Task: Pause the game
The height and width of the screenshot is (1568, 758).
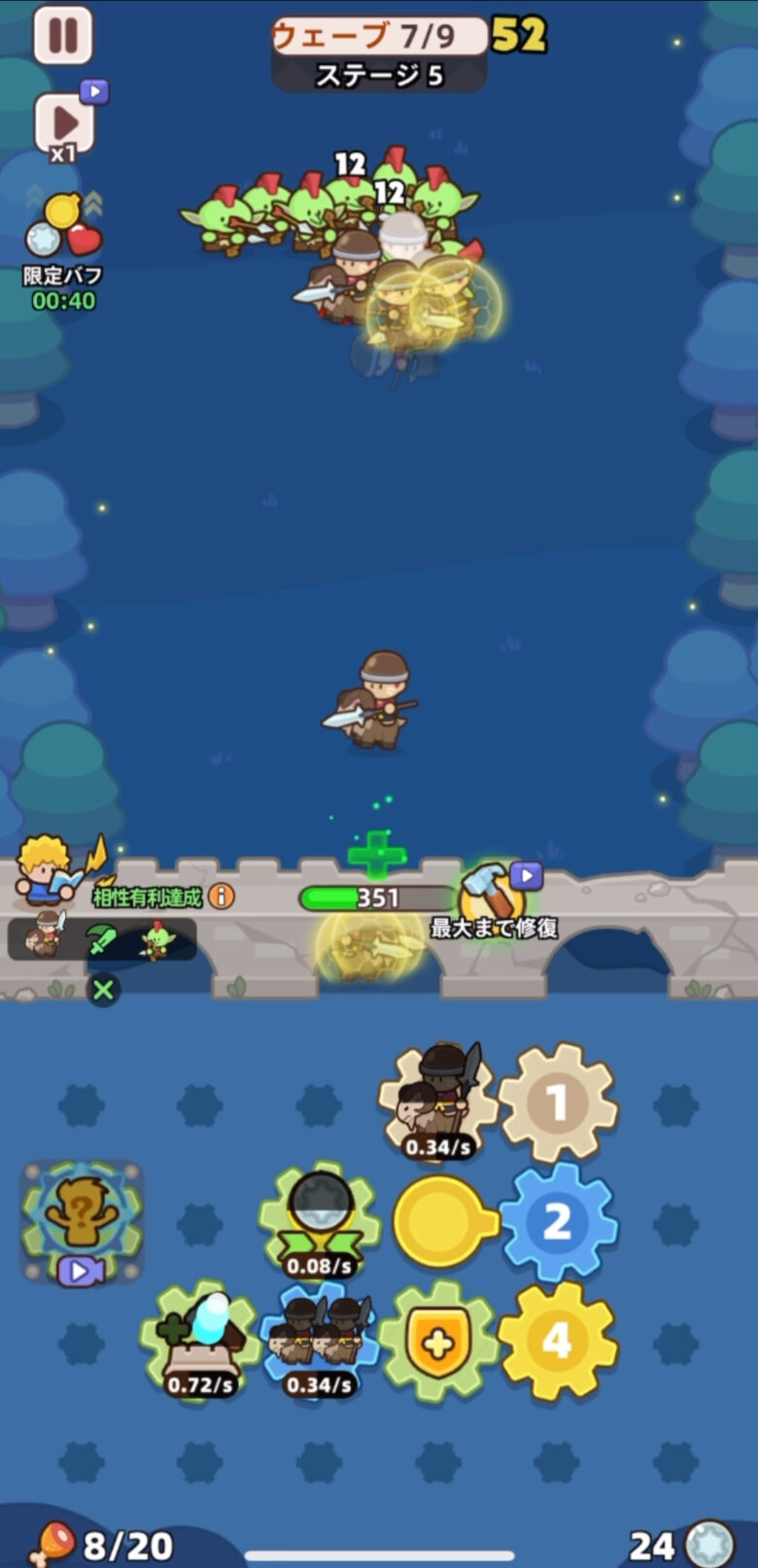Action: click(63, 35)
